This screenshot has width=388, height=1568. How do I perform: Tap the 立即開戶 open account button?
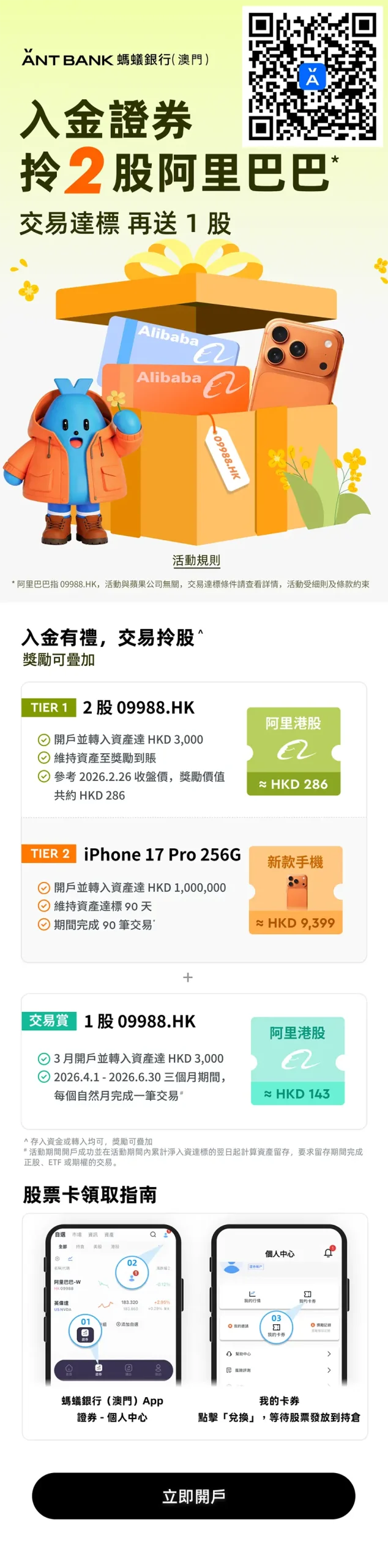pyautogui.click(x=193, y=1496)
